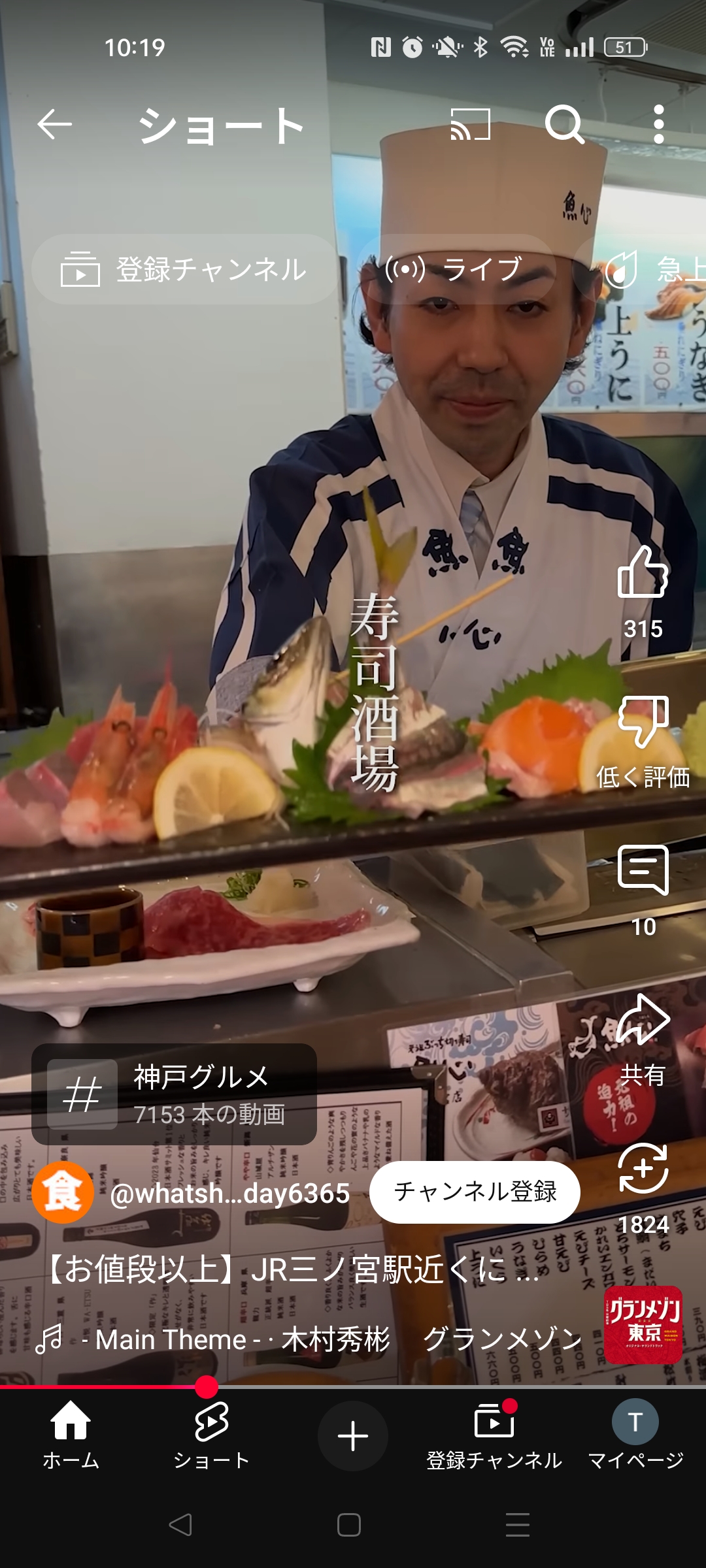Open the remix icon showing 1824
The height and width of the screenshot is (1568, 706).
pos(643,1168)
